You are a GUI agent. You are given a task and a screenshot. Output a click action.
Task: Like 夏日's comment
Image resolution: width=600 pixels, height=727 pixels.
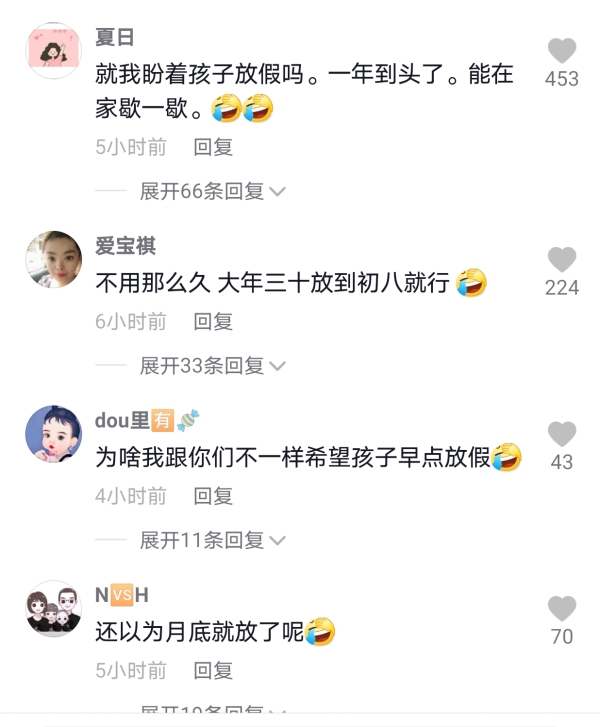tap(562, 52)
